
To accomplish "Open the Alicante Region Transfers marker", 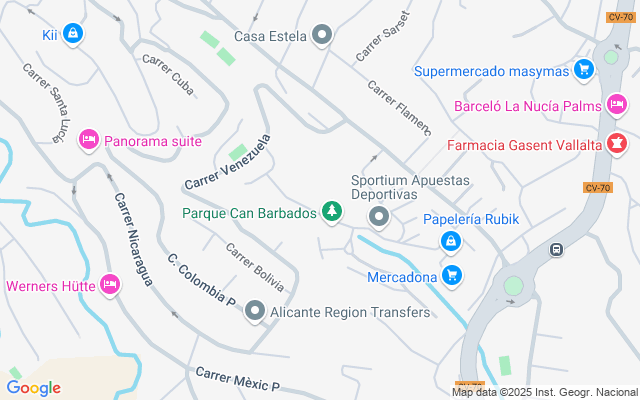I will tap(254, 312).
